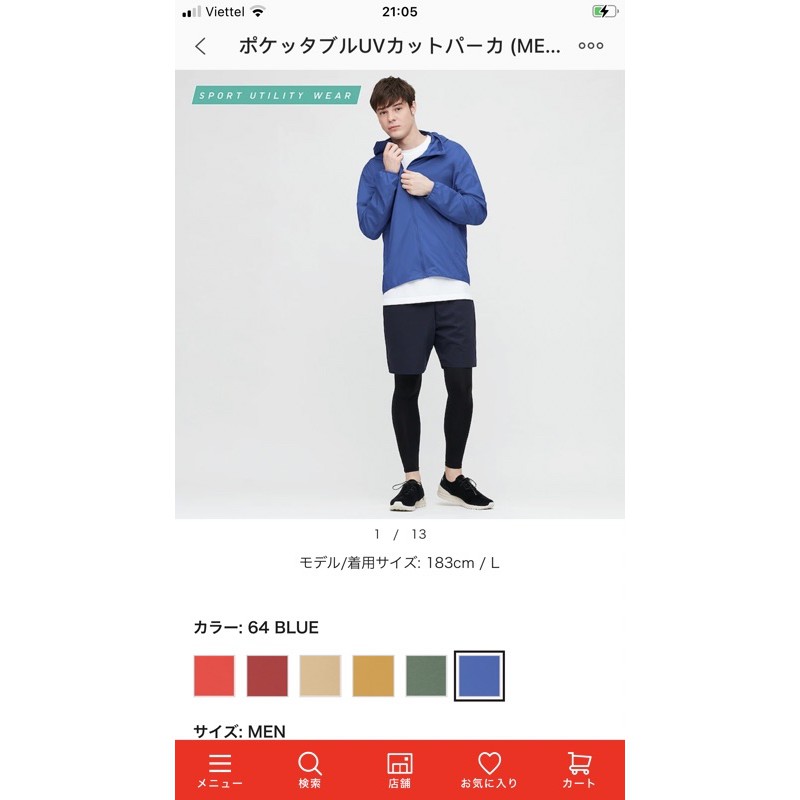Select the blue color swatch
Screen dimensions: 800x800
click(x=479, y=676)
